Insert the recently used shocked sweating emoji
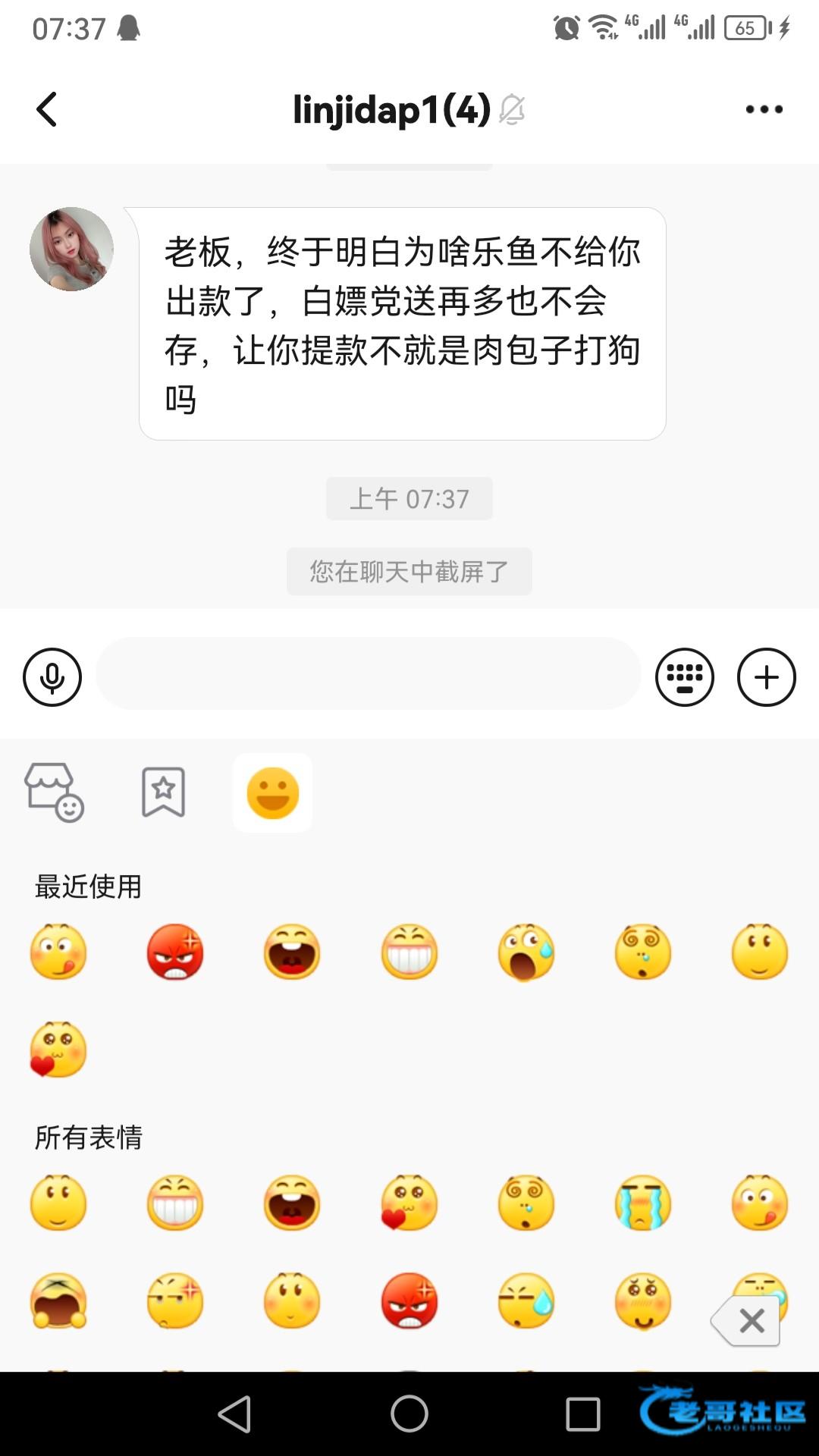This screenshot has height=1456, width=819. pos(526,952)
